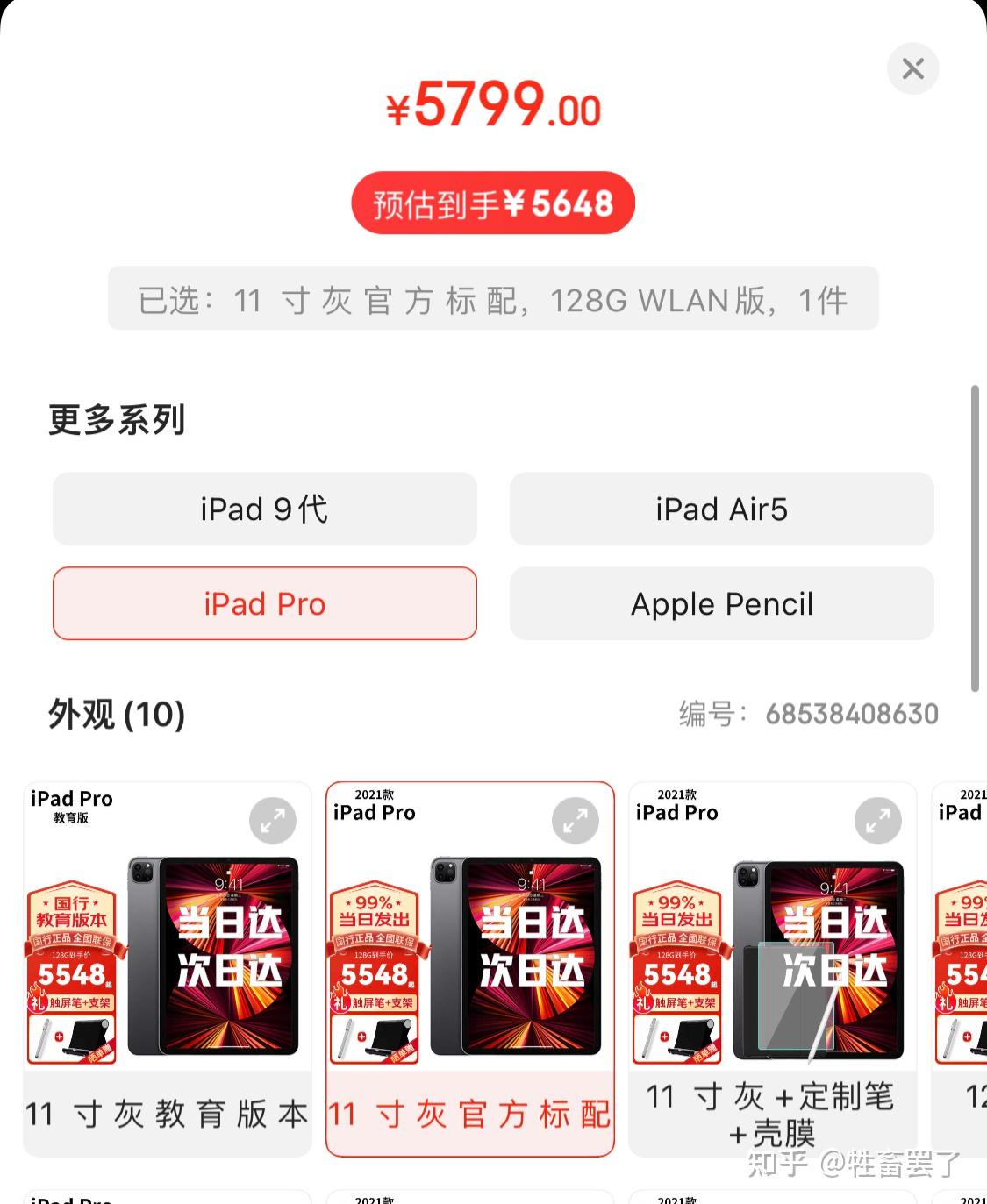Select the Apple Pencil series option
987x1204 pixels.
click(721, 603)
